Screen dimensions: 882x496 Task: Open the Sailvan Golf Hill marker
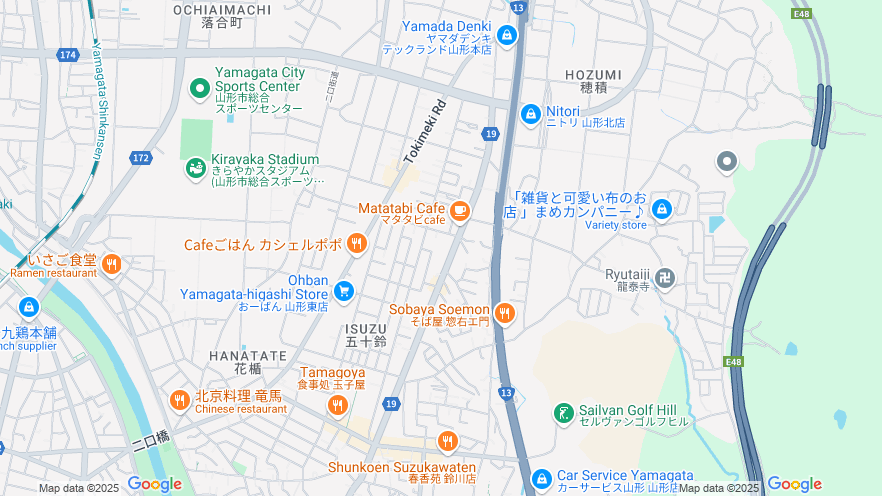pyautogui.click(x=564, y=412)
